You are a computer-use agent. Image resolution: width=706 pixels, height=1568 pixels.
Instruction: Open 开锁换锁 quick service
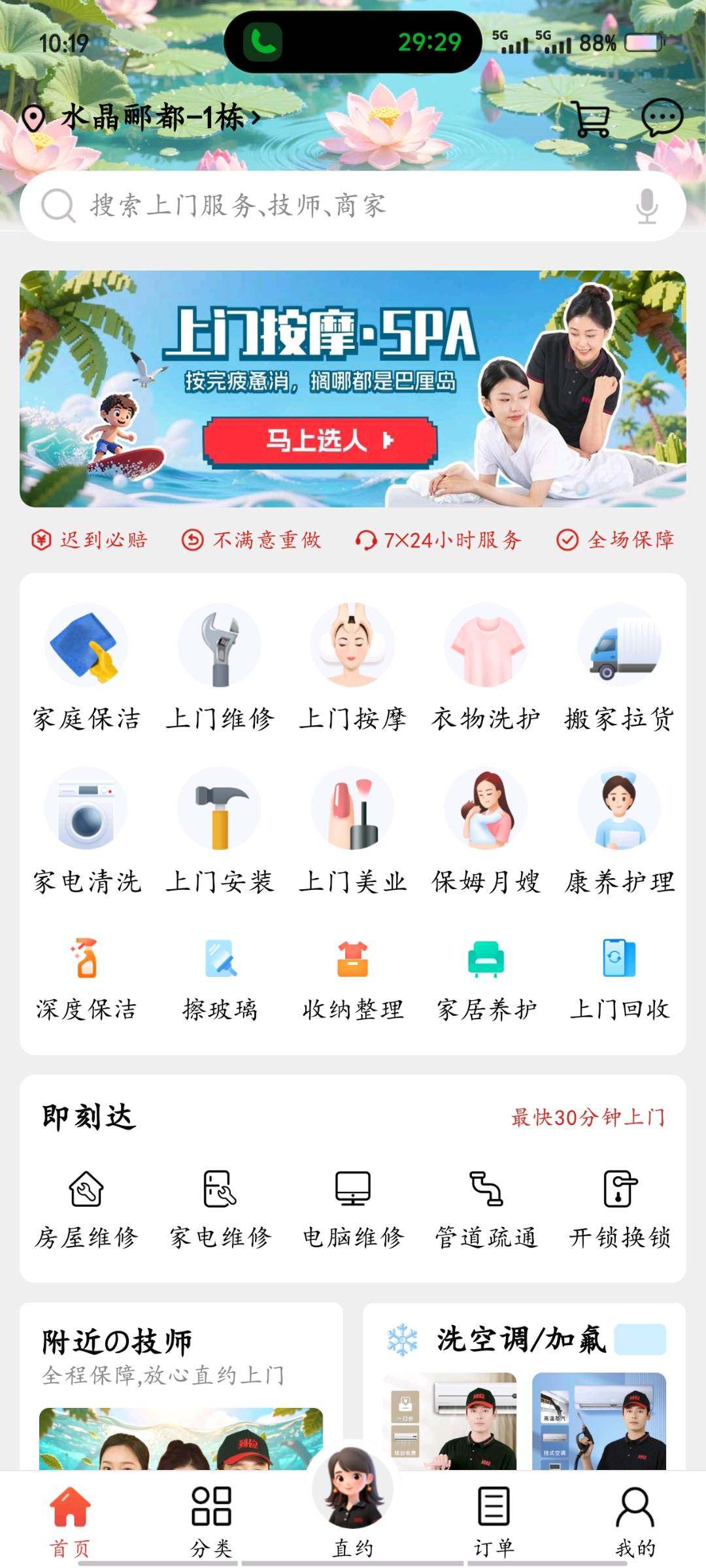click(619, 1209)
